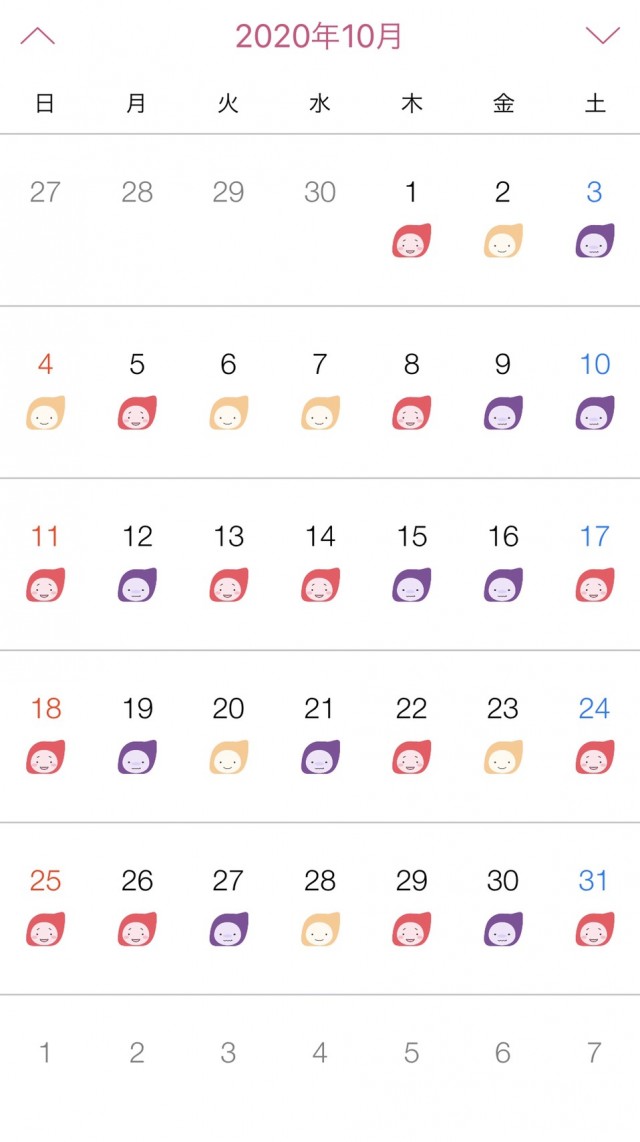This screenshot has width=640, height=1142.
Task: Go to the previous month with up chevron
Action: [x=38, y=37]
